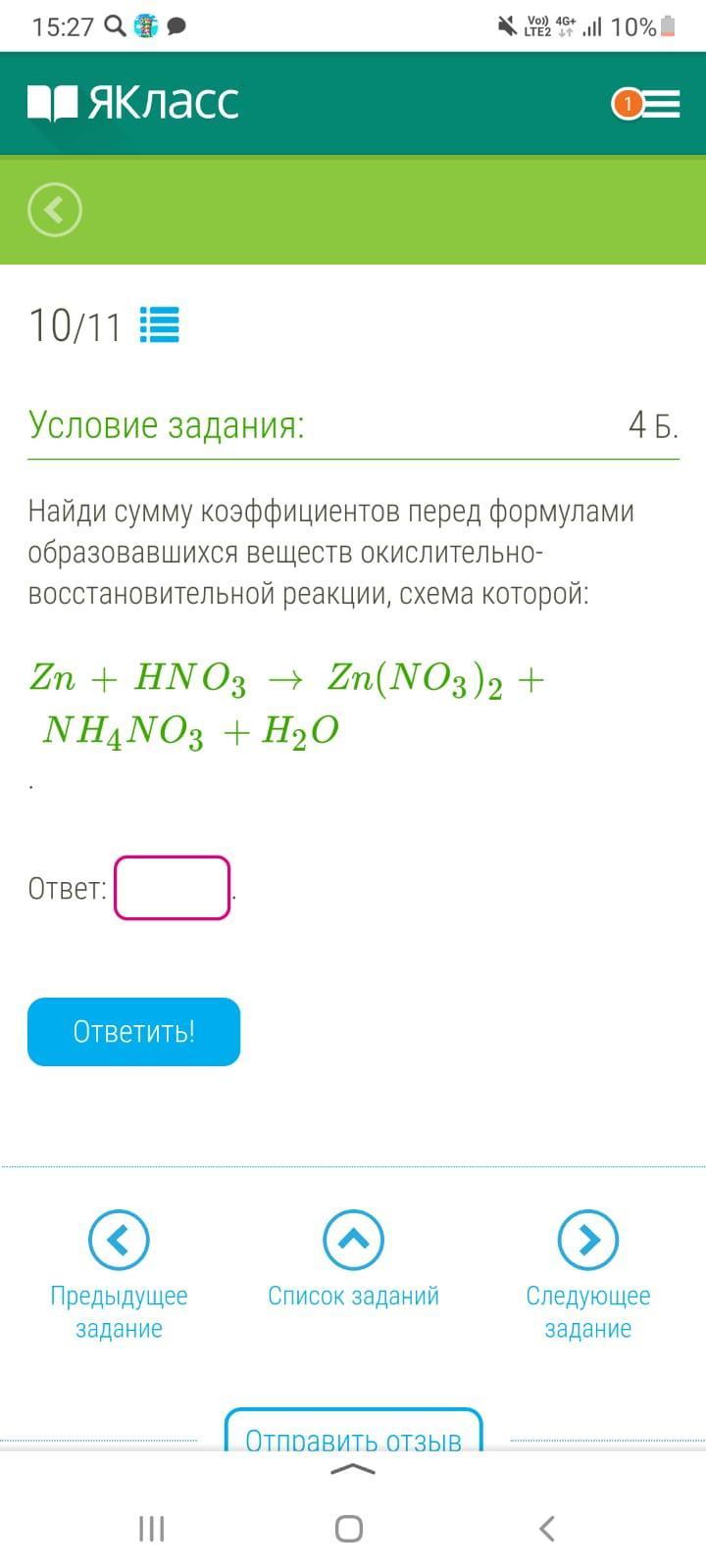Open system recent apps
The width and height of the screenshot is (706, 1568).
tap(151, 1529)
